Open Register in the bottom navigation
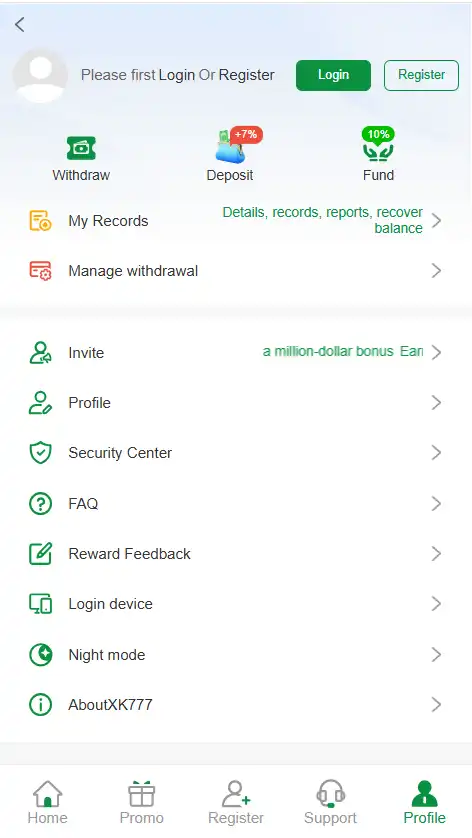 [236, 802]
